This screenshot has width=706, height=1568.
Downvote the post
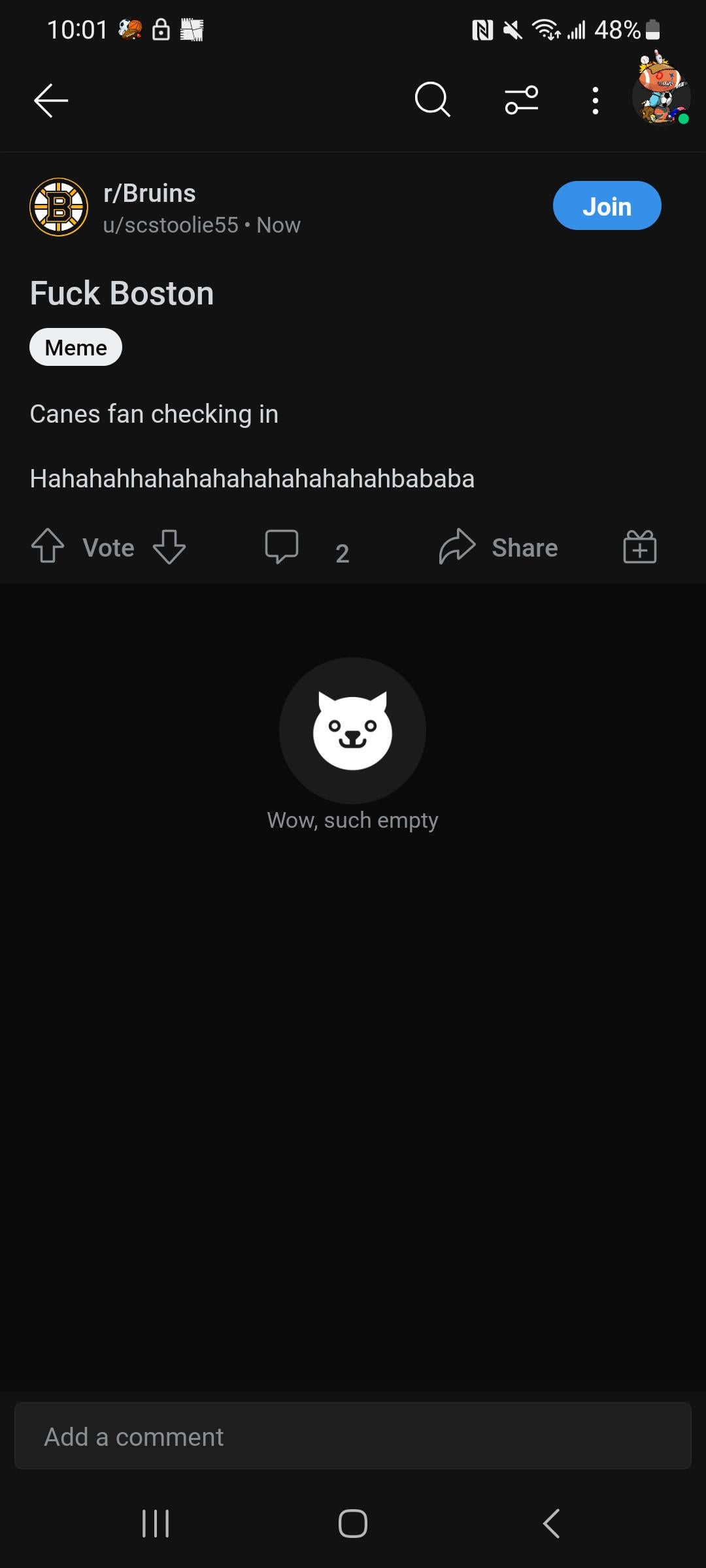[169, 546]
